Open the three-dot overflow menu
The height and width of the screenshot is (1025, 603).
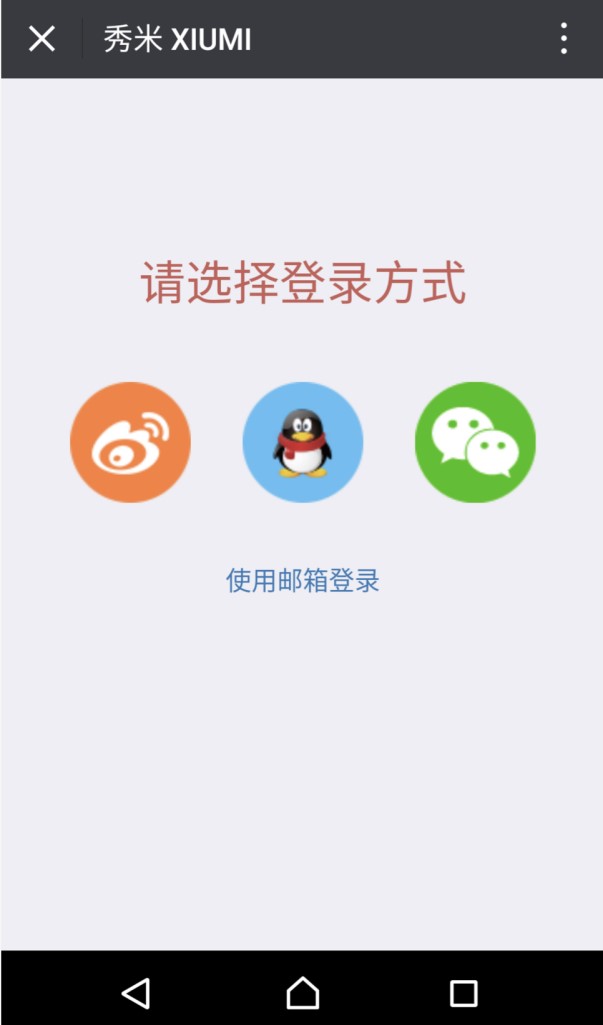(x=564, y=39)
